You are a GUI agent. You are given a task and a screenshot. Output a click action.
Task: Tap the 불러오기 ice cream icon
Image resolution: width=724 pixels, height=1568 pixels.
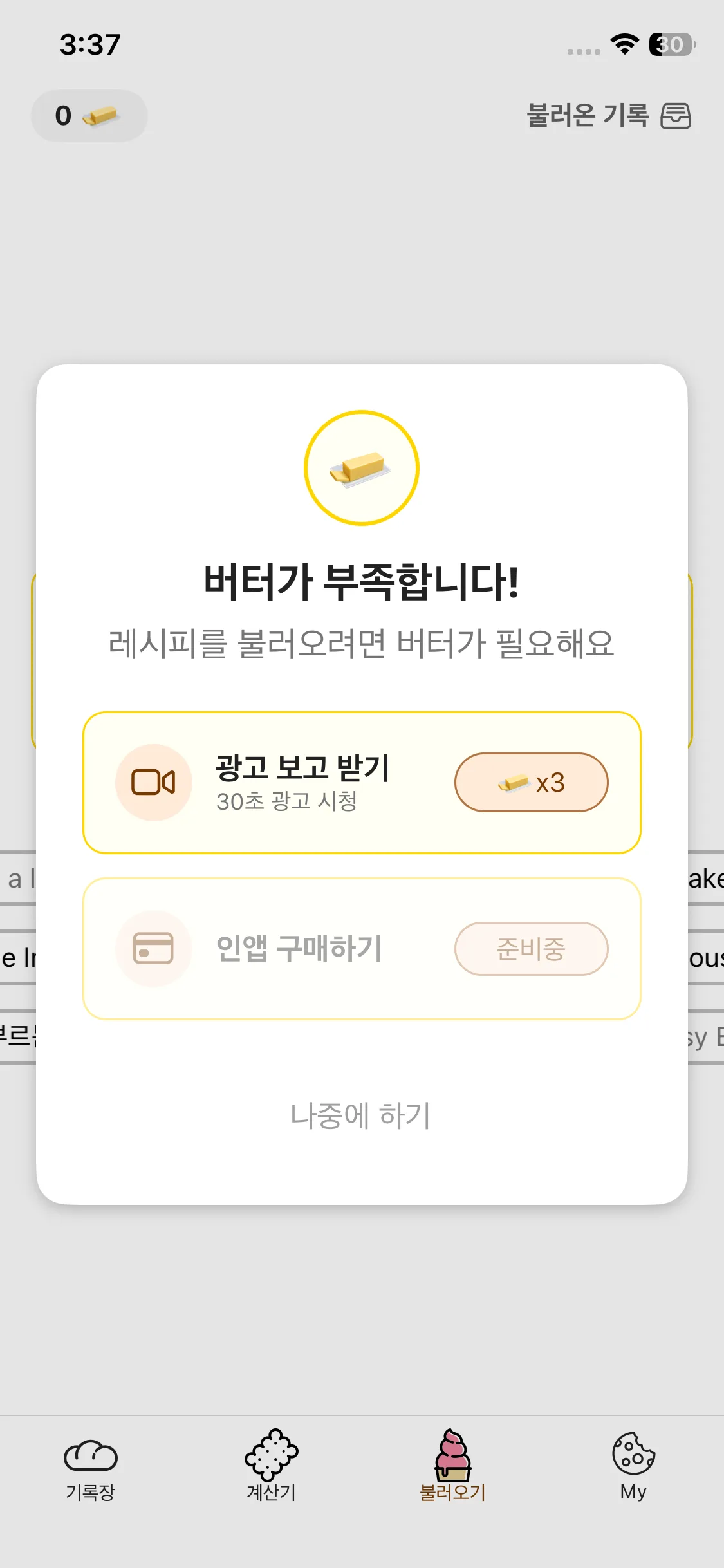coord(452,1455)
